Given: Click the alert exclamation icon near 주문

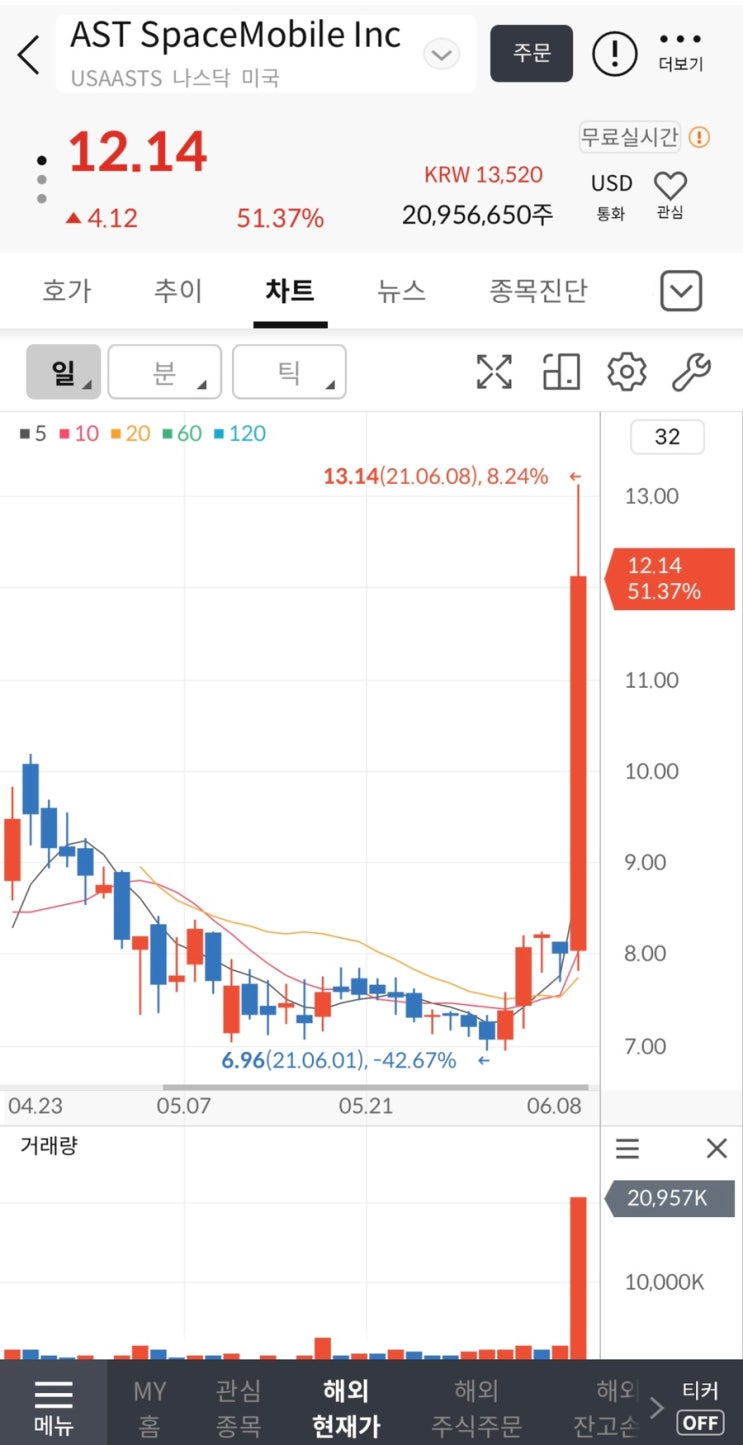Looking at the screenshot, I should click(x=615, y=55).
